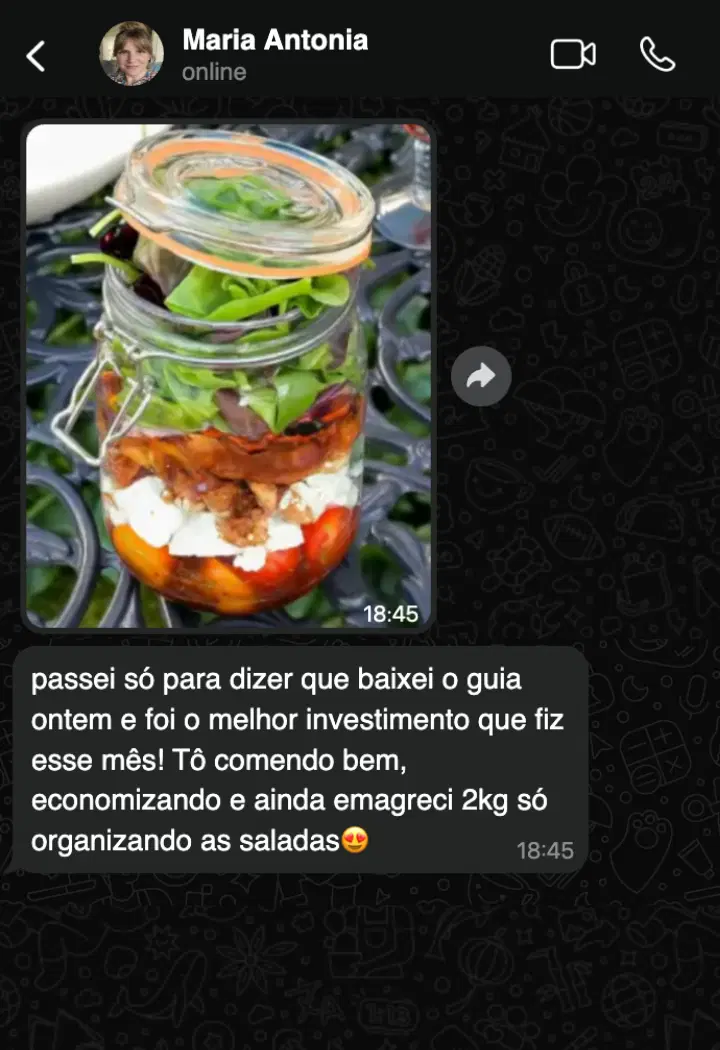This screenshot has height=1050, width=720.
Task: Select the message about baixei o guia
Action: pyautogui.click(x=300, y=760)
